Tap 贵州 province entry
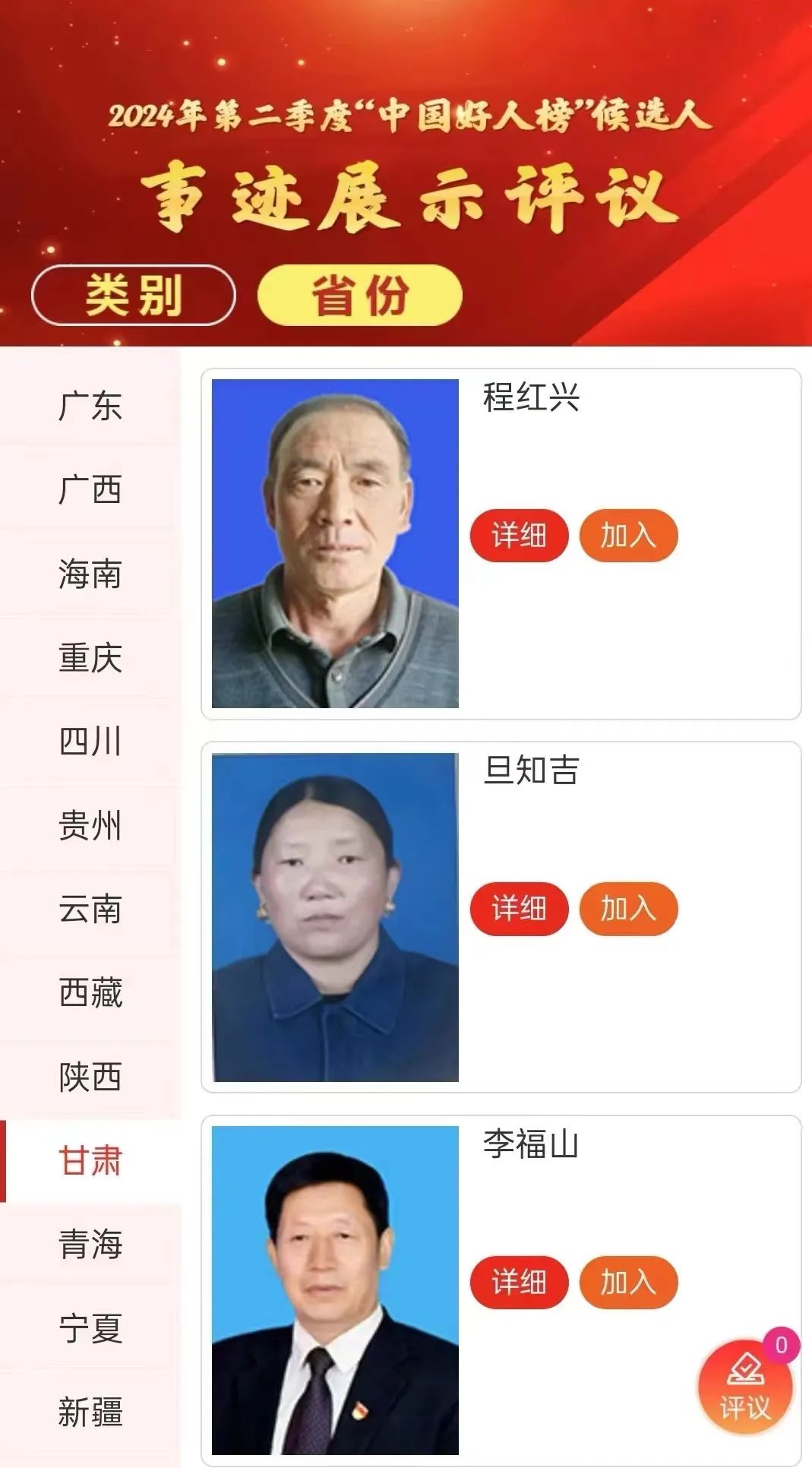812x1468 pixels. tap(90, 825)
